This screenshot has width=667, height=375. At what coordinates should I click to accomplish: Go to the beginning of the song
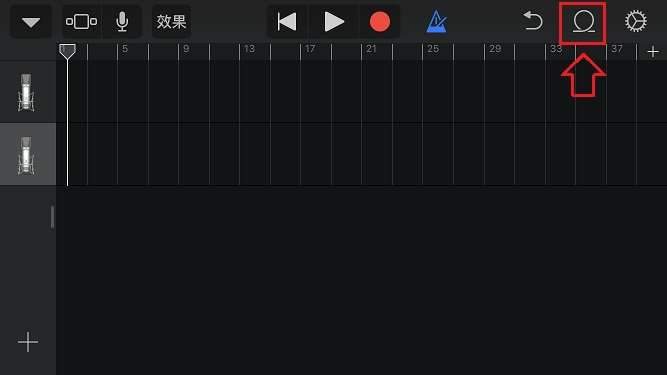point(287,22)
